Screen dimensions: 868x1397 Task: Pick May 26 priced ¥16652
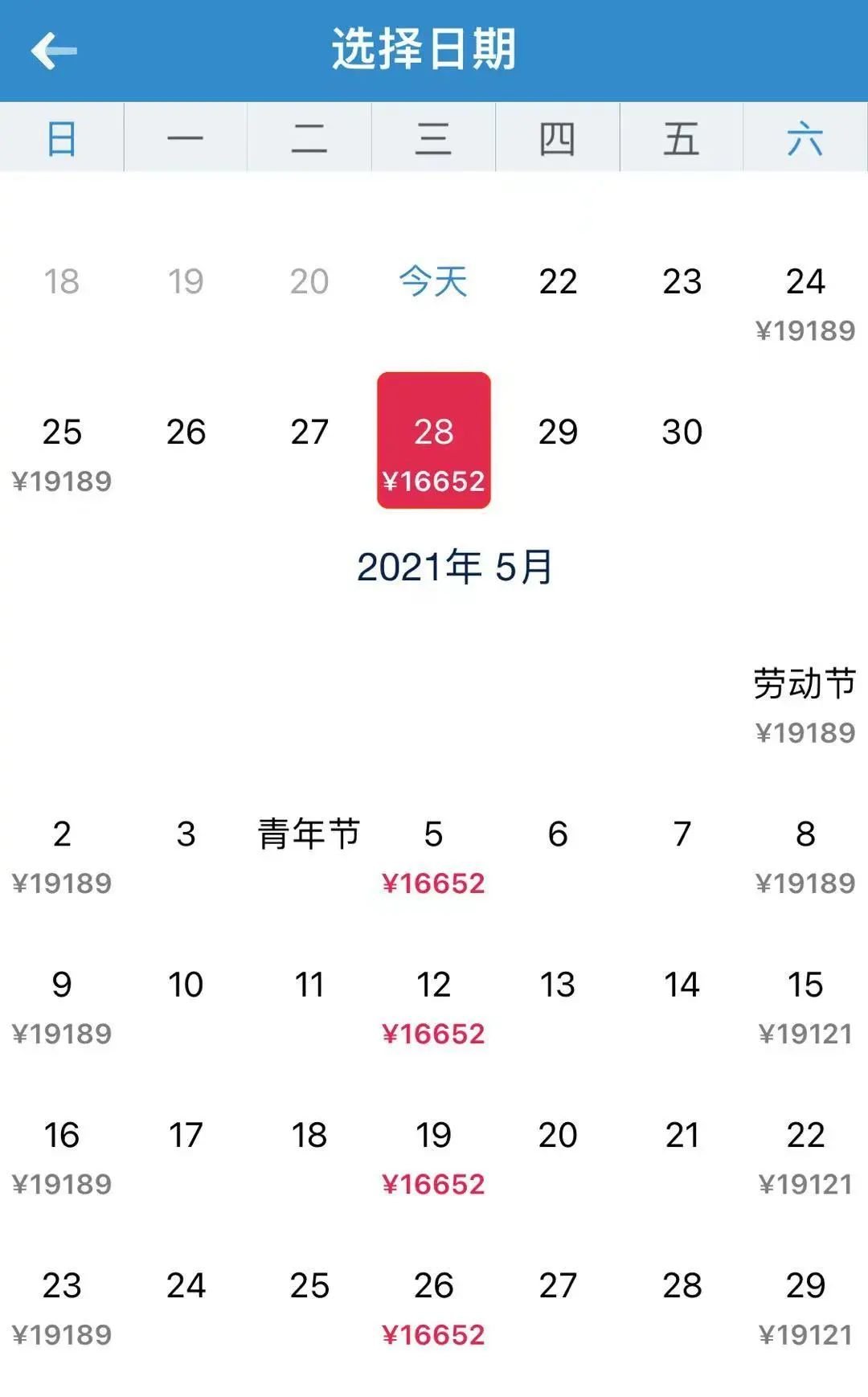(434, 1309)
